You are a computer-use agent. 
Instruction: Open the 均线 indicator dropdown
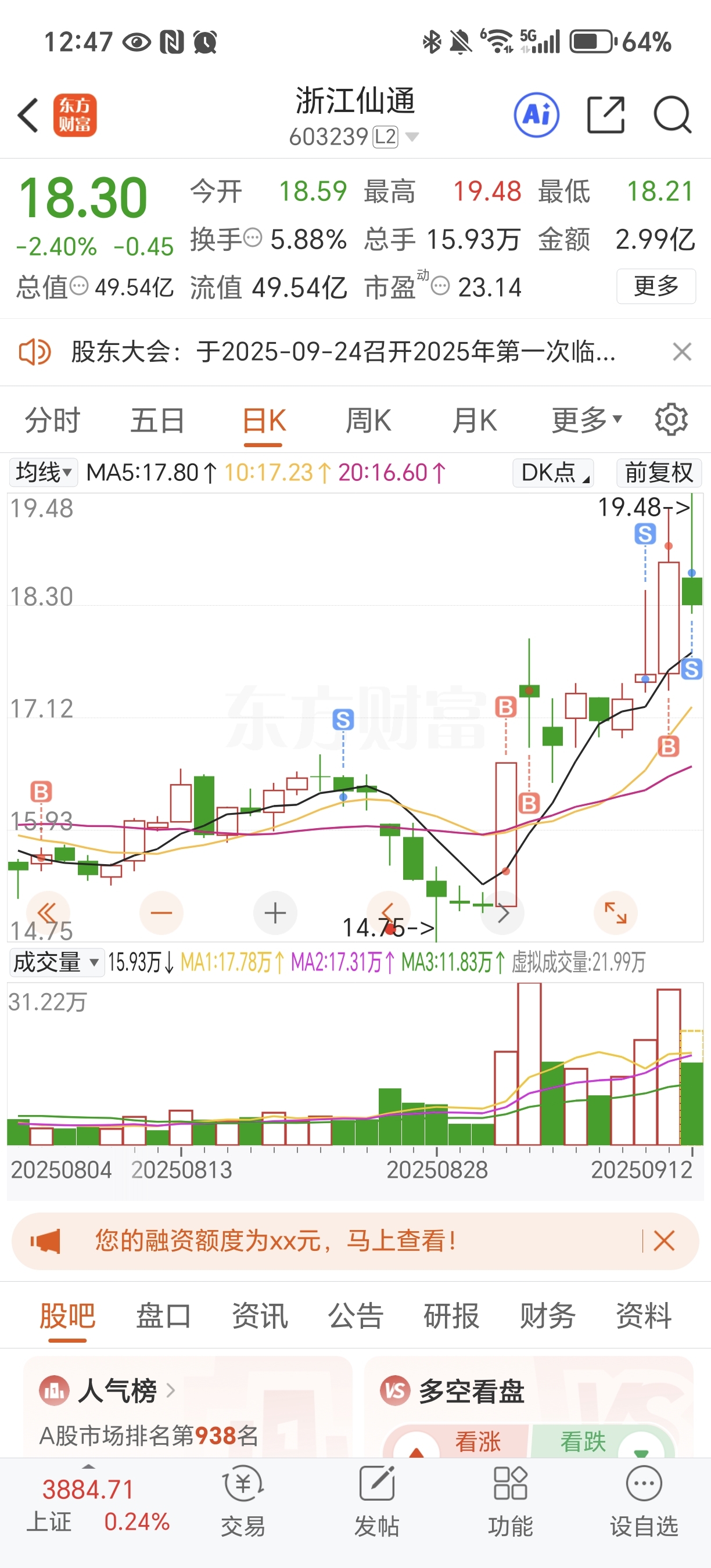point(43,472)
